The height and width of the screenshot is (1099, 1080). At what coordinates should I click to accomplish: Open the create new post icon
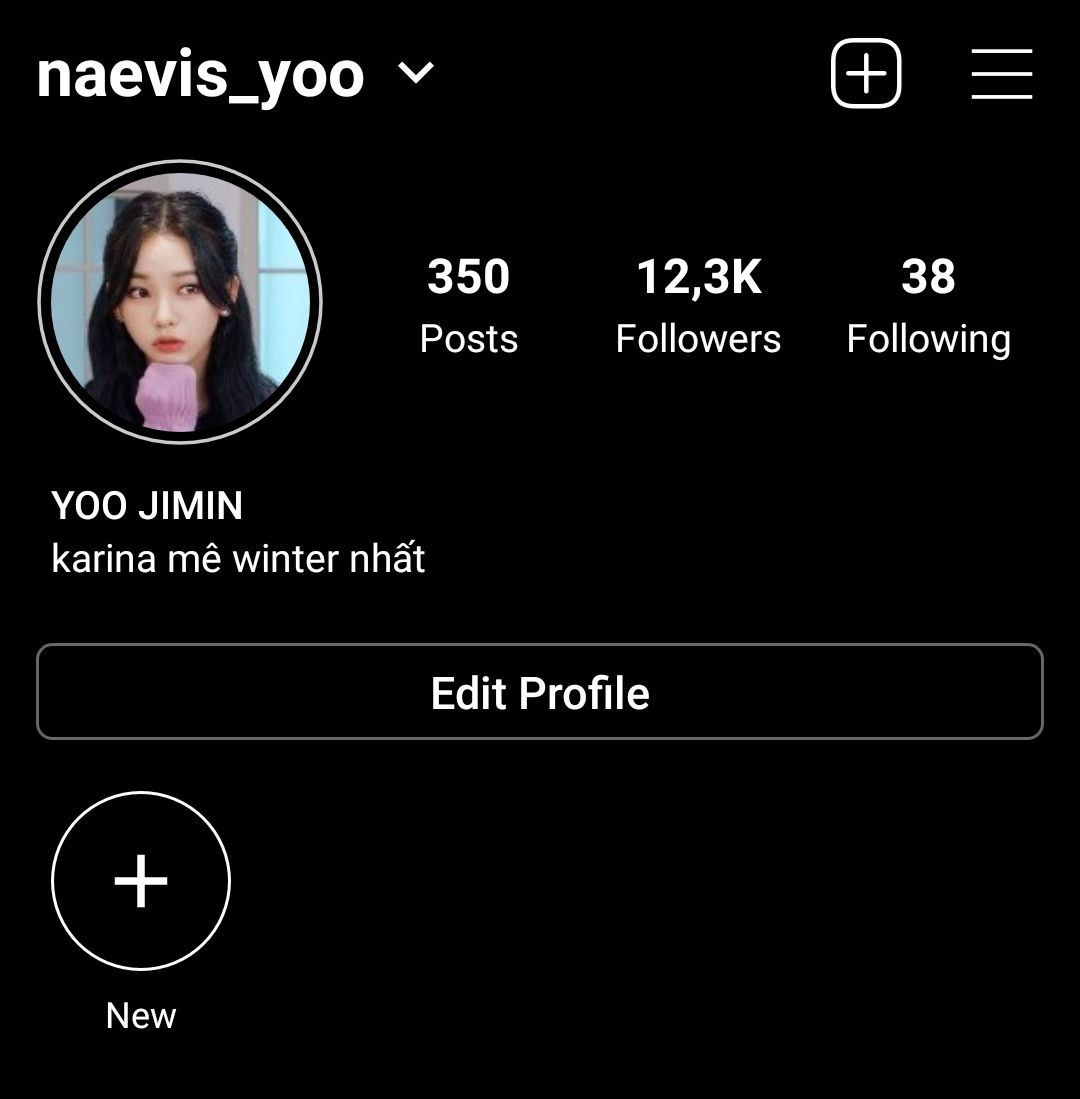(866, 74)
